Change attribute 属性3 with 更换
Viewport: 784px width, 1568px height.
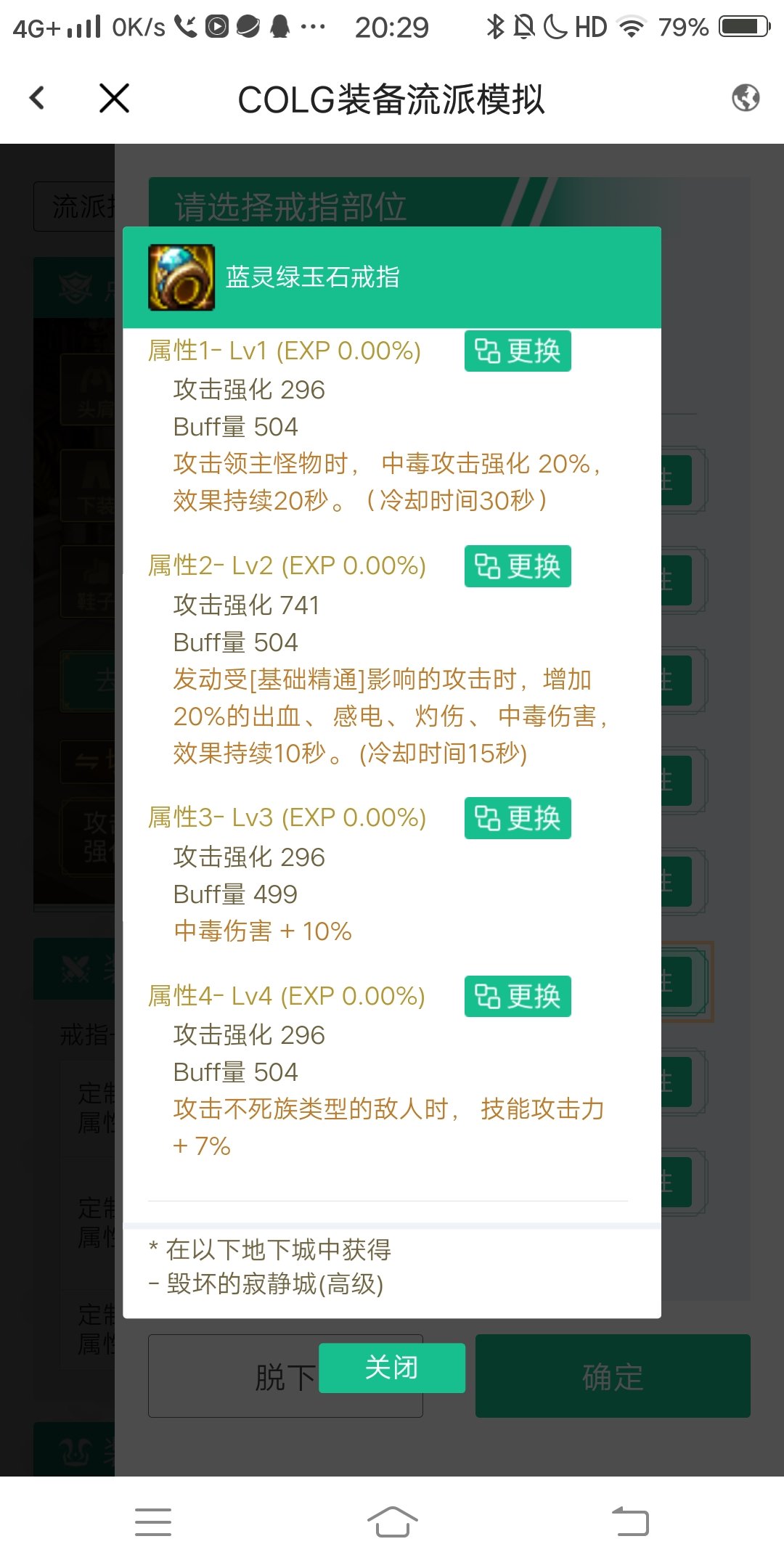point(518,818)
